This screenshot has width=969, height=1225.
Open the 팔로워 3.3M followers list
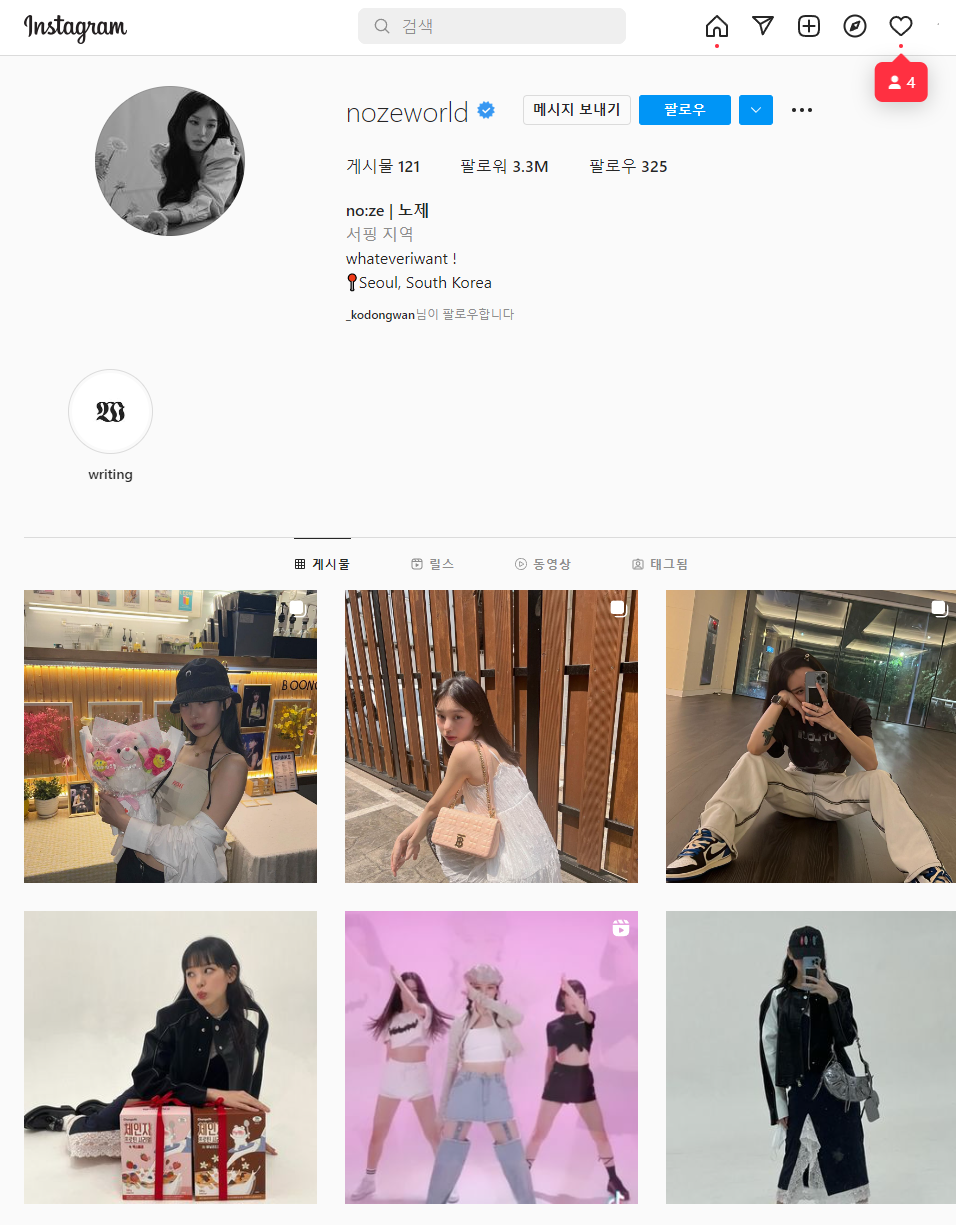point(505,166)
